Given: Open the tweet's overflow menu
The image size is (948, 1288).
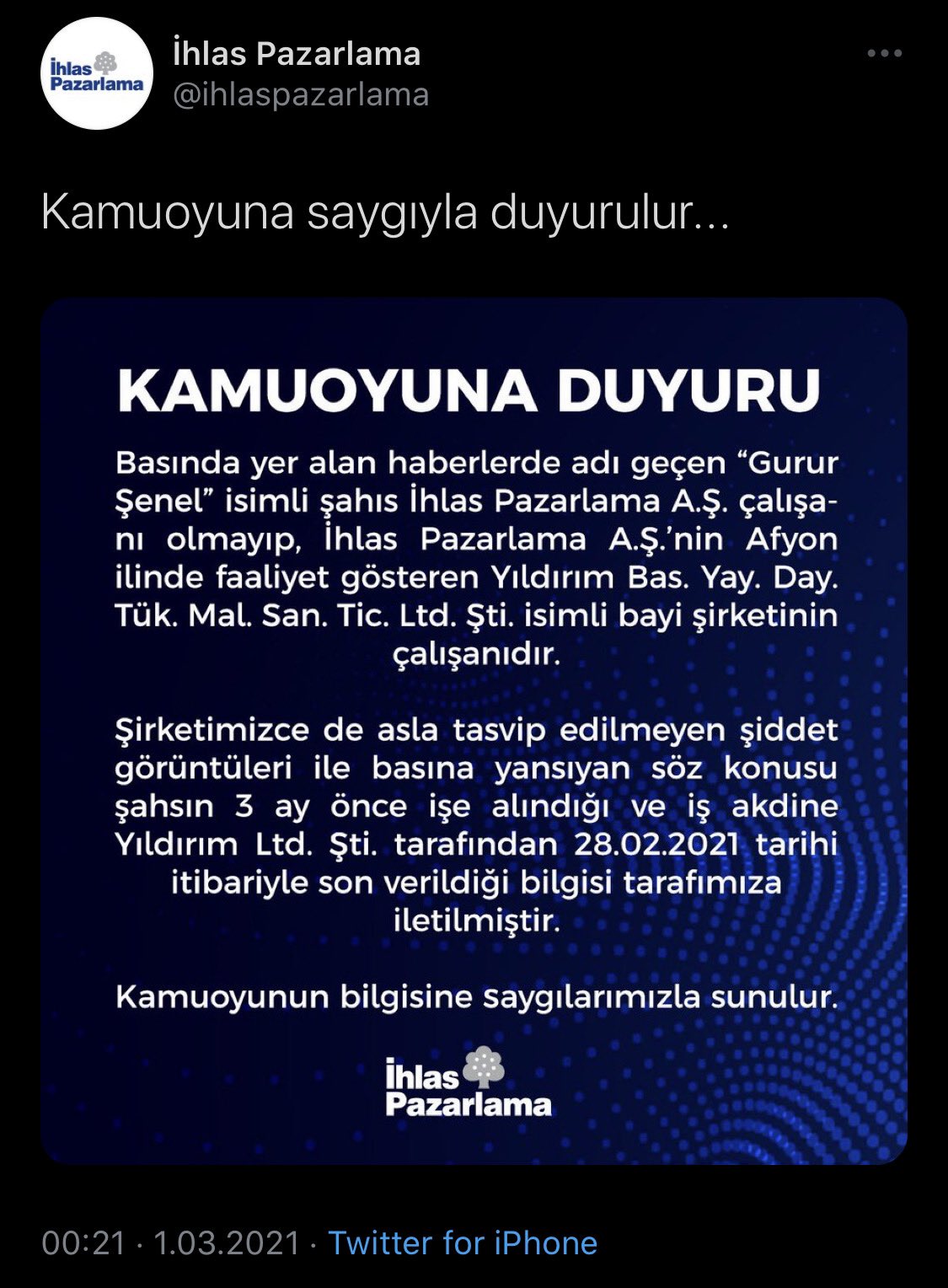Looking at the screenshot, I should click(x=884, y=54).
